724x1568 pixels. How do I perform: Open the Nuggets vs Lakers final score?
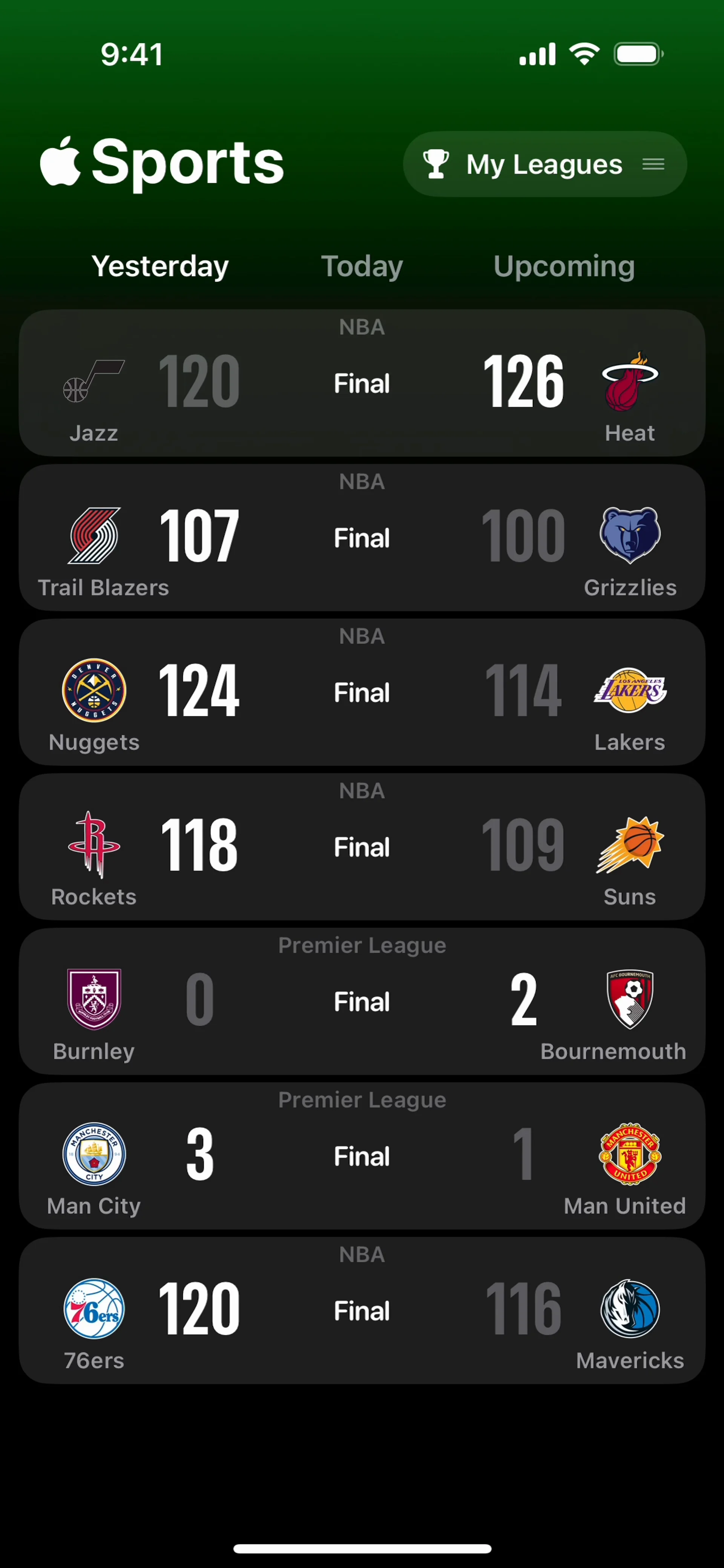pyautogui.click(x=362, y=693)
